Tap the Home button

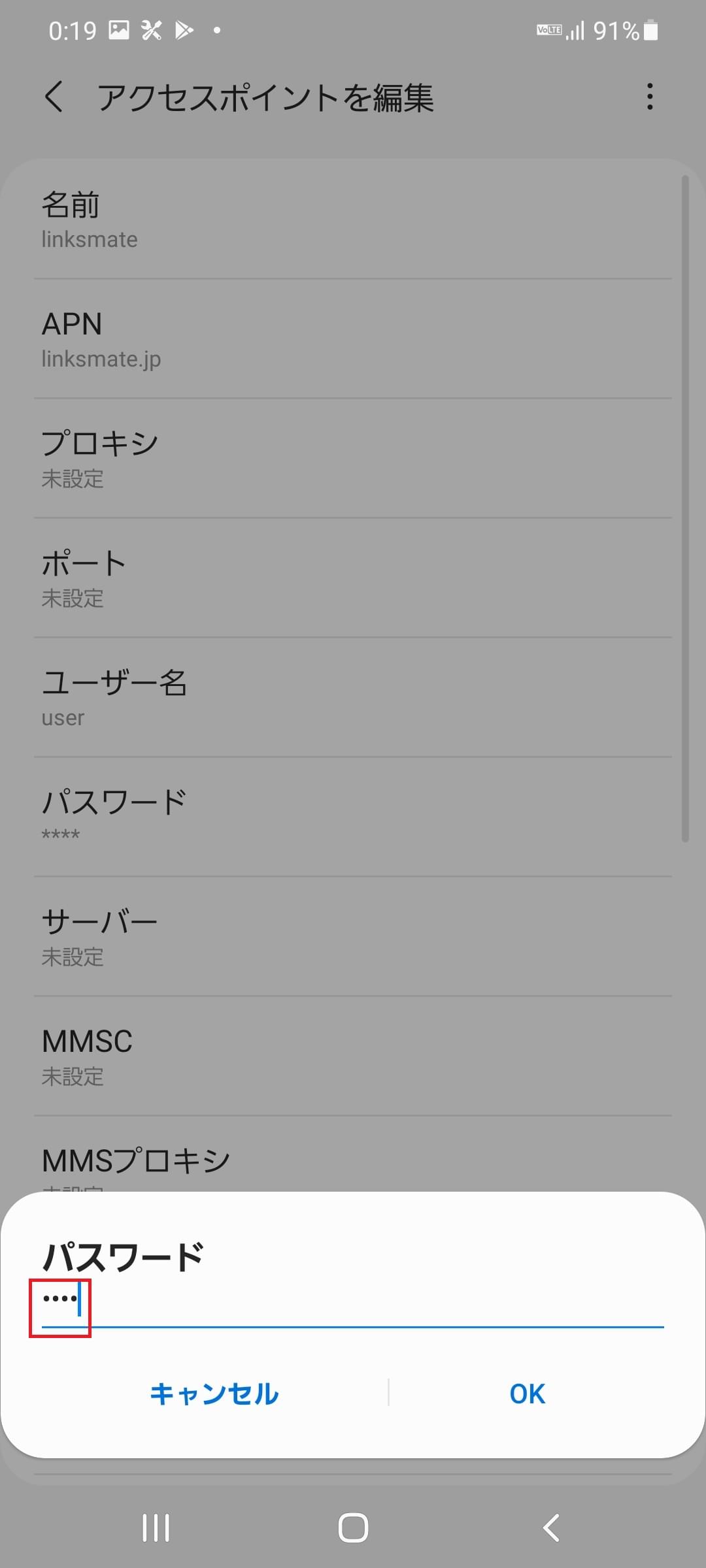point(353,1528)
